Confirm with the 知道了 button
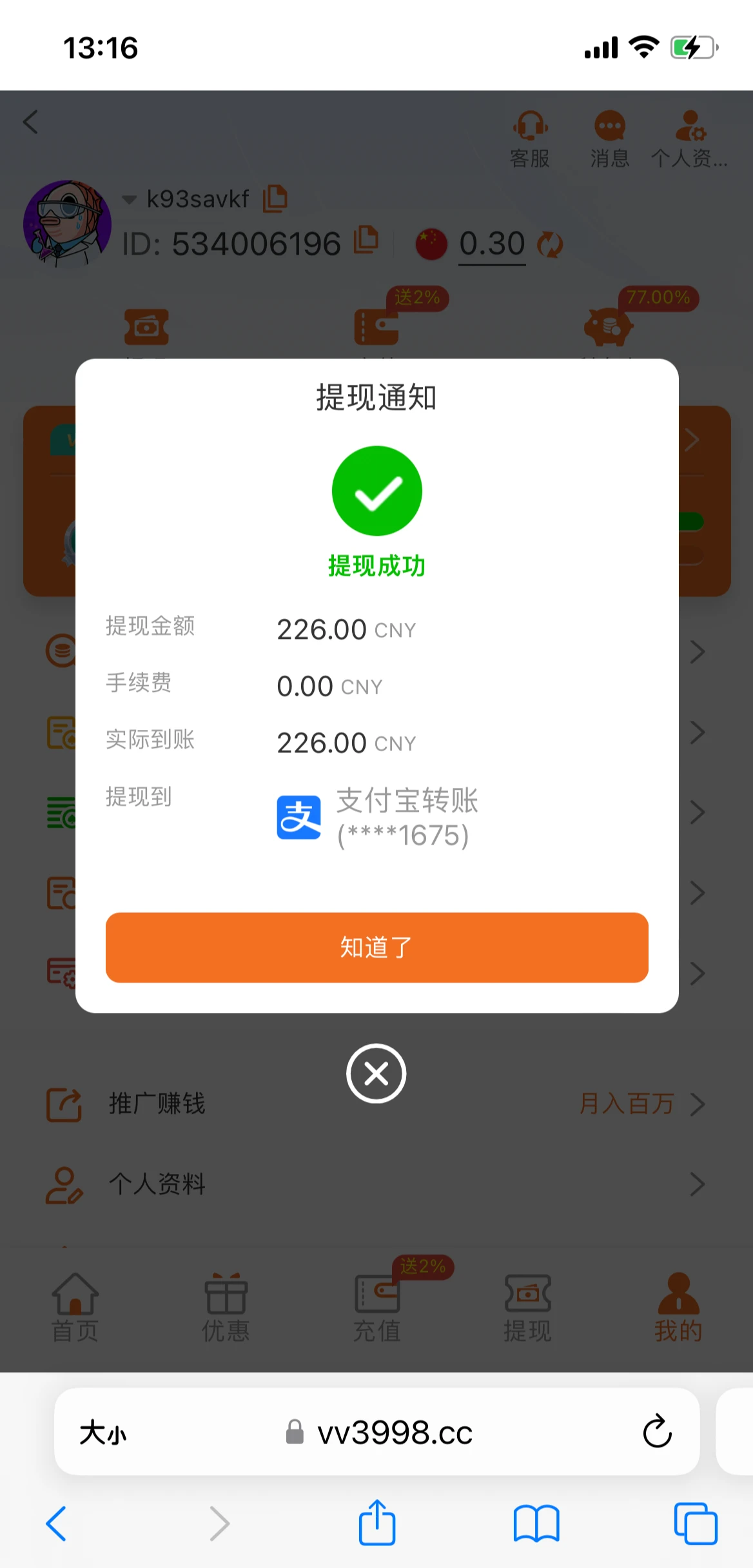Screen dimensions: 753x1568 (376, 947)
